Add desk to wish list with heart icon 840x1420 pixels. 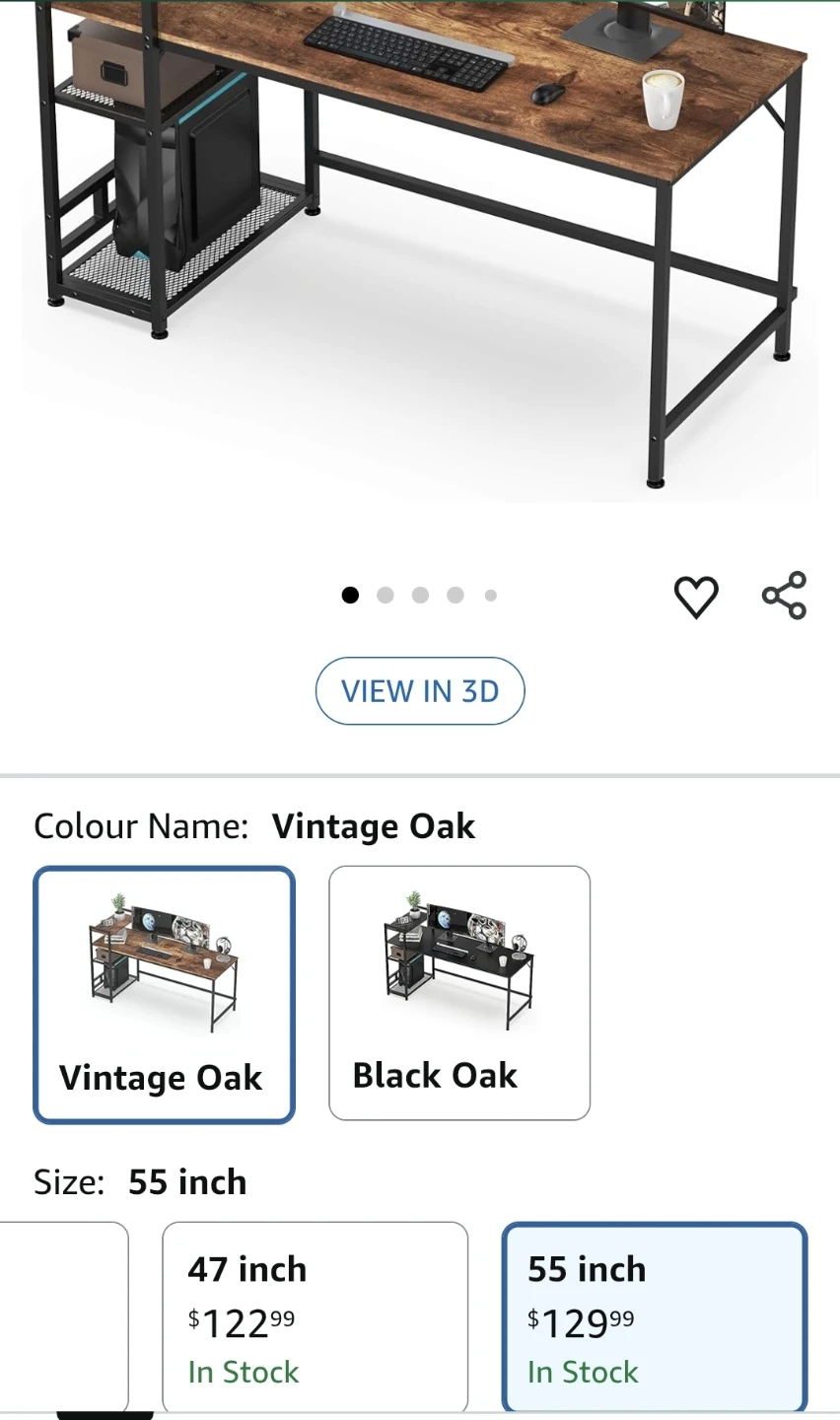696,597
